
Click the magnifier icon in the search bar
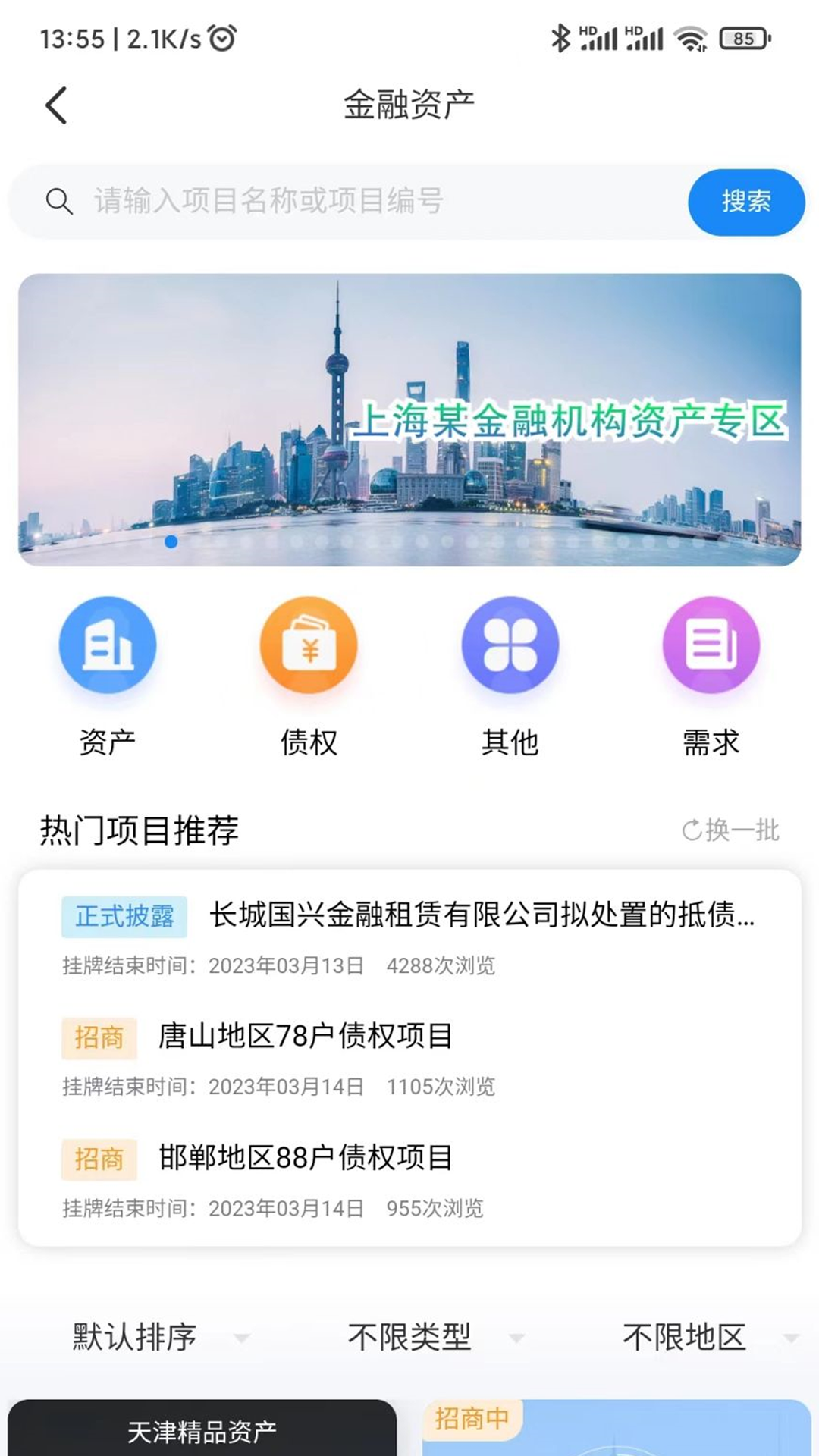coord(61,201)
